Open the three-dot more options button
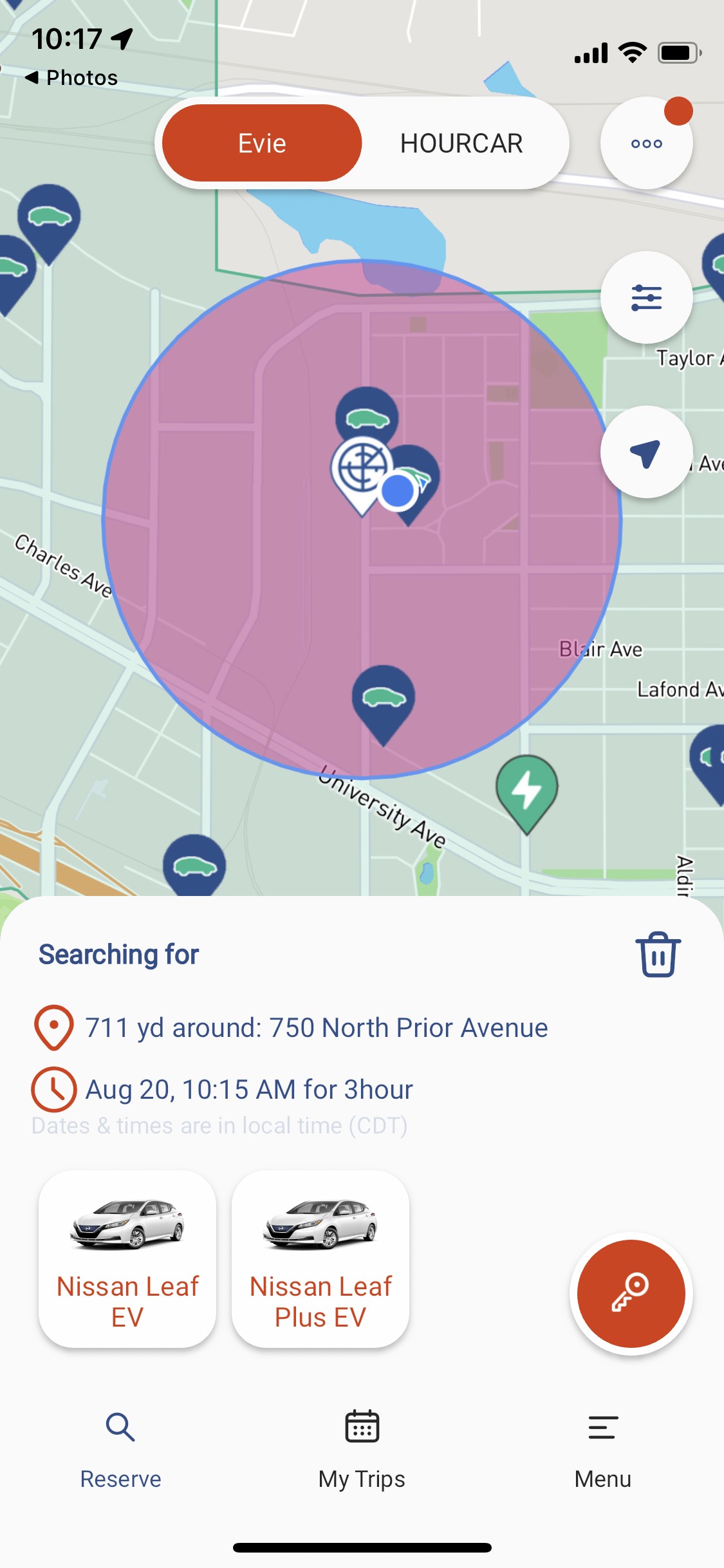Image resolution: width=724 pixels, height=1568 pixels. [x=646, y=143]
